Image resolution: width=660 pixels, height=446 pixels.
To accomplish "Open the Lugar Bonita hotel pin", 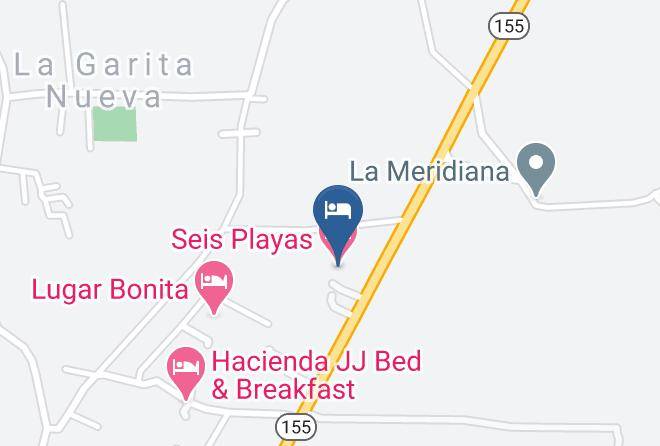I will (x=214, y=284).
